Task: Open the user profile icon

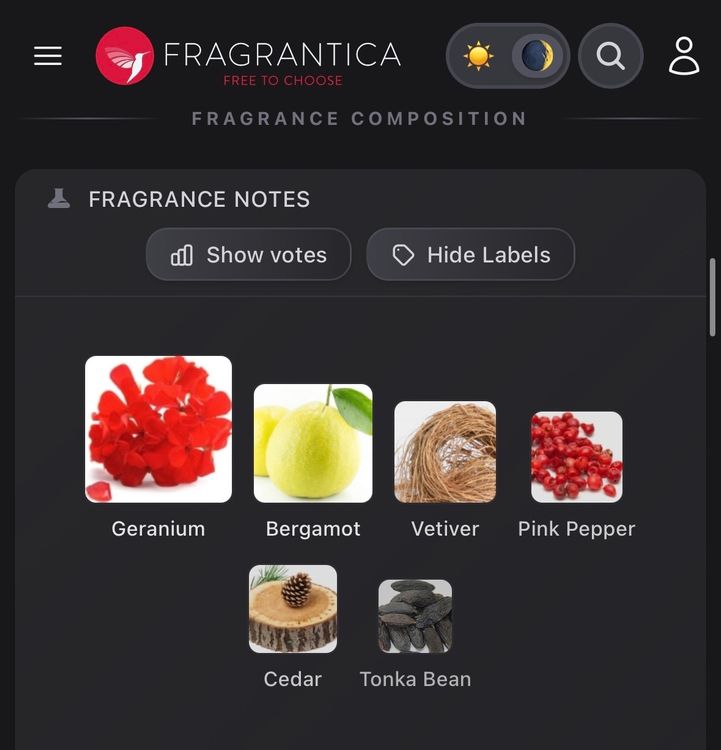Action: pyautogui.click(x=684, y=56)
